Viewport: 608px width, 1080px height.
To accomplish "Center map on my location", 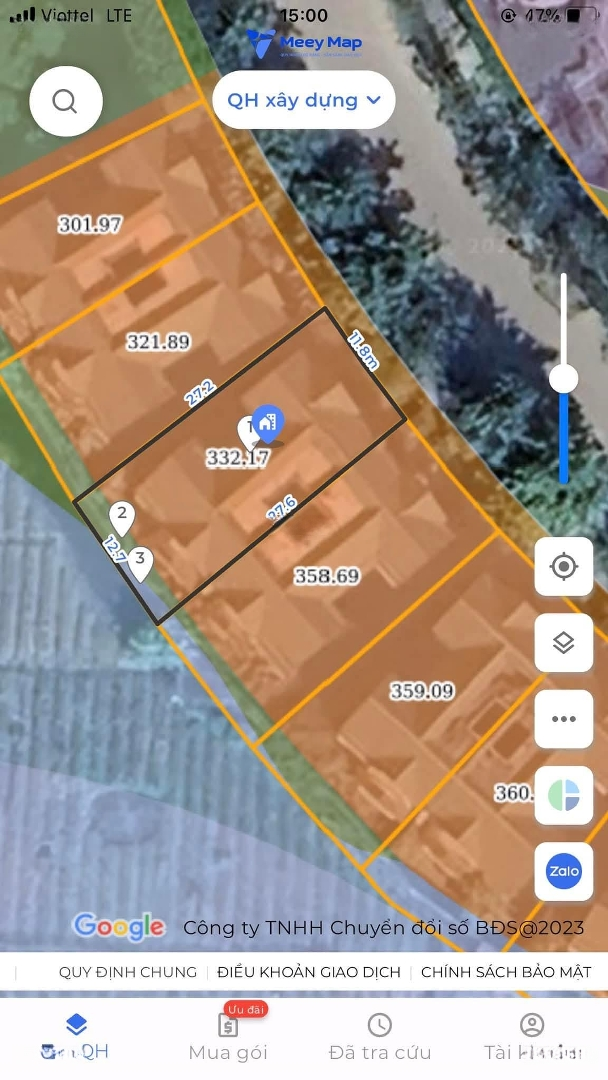I will (x=564, y=567).
